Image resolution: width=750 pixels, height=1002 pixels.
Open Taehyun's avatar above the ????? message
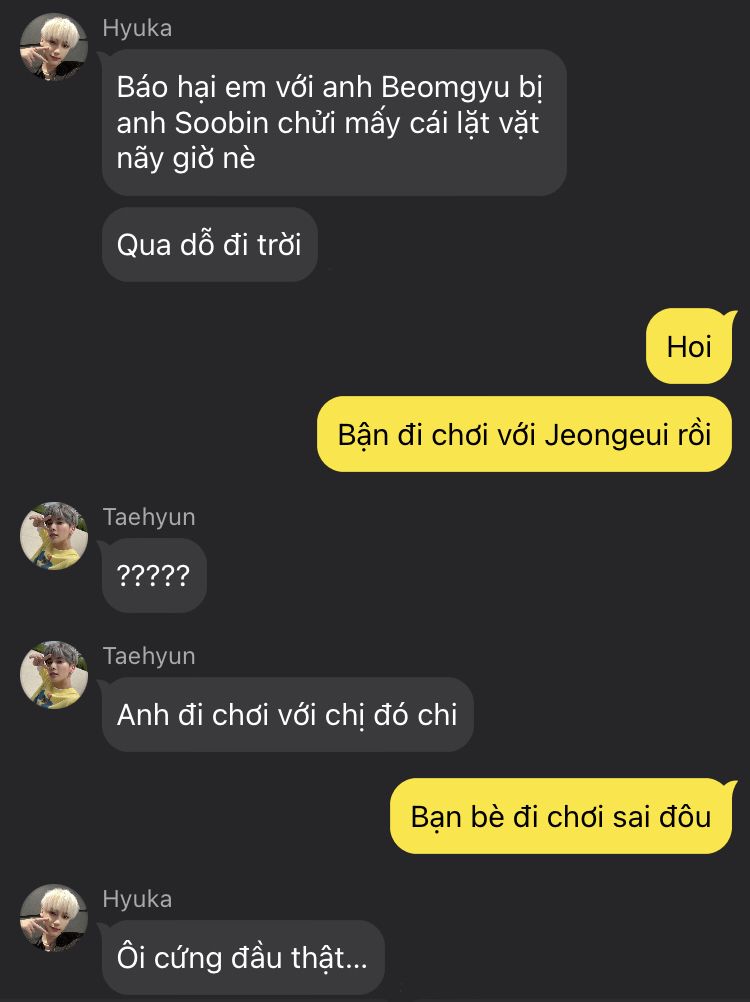pyautogui.click(x=54, y=536)
